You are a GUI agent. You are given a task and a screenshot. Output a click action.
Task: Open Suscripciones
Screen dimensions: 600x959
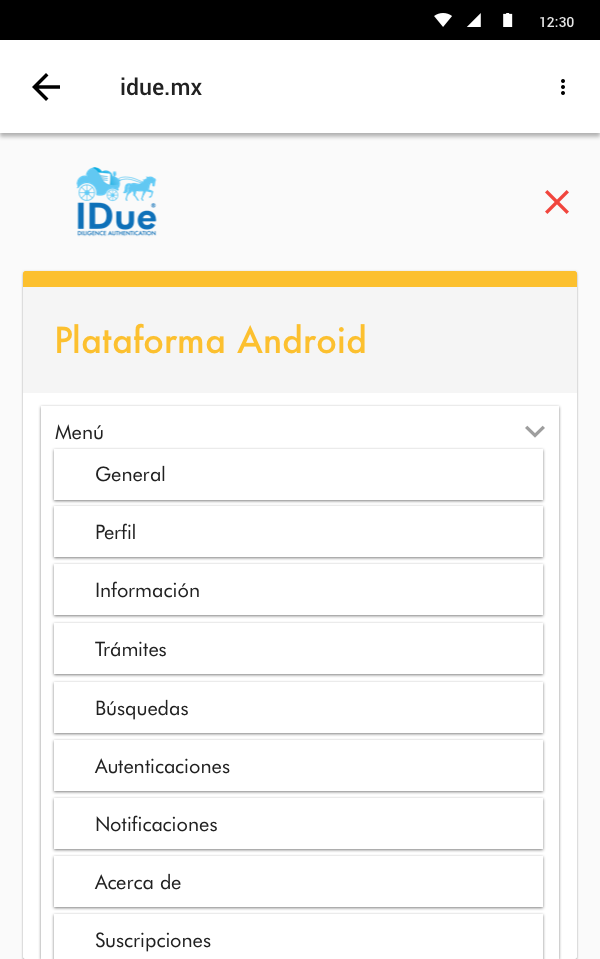click(298, 938)
